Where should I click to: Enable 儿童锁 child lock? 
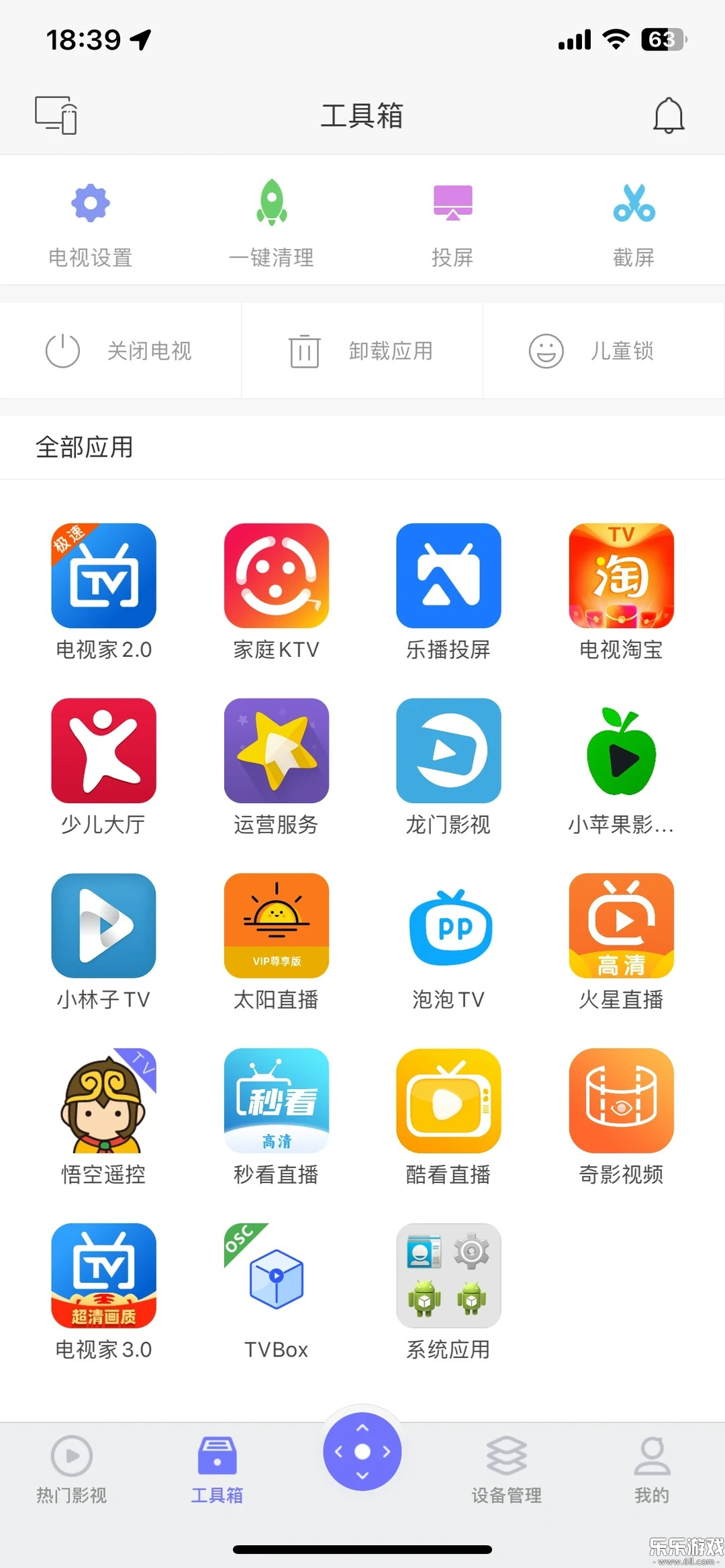tap(592, 351)
